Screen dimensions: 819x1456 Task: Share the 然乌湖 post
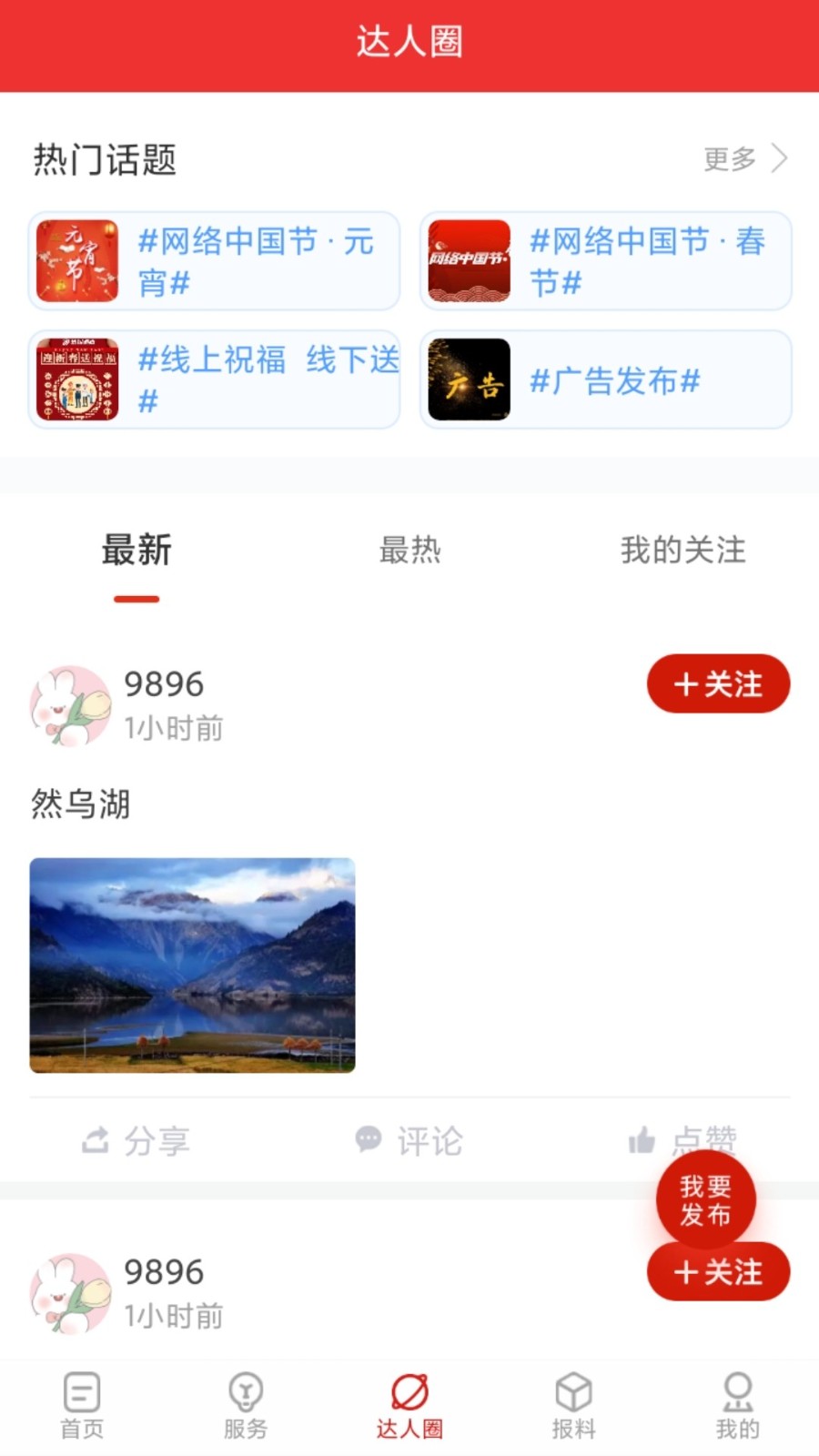[x=136, y=1140]
